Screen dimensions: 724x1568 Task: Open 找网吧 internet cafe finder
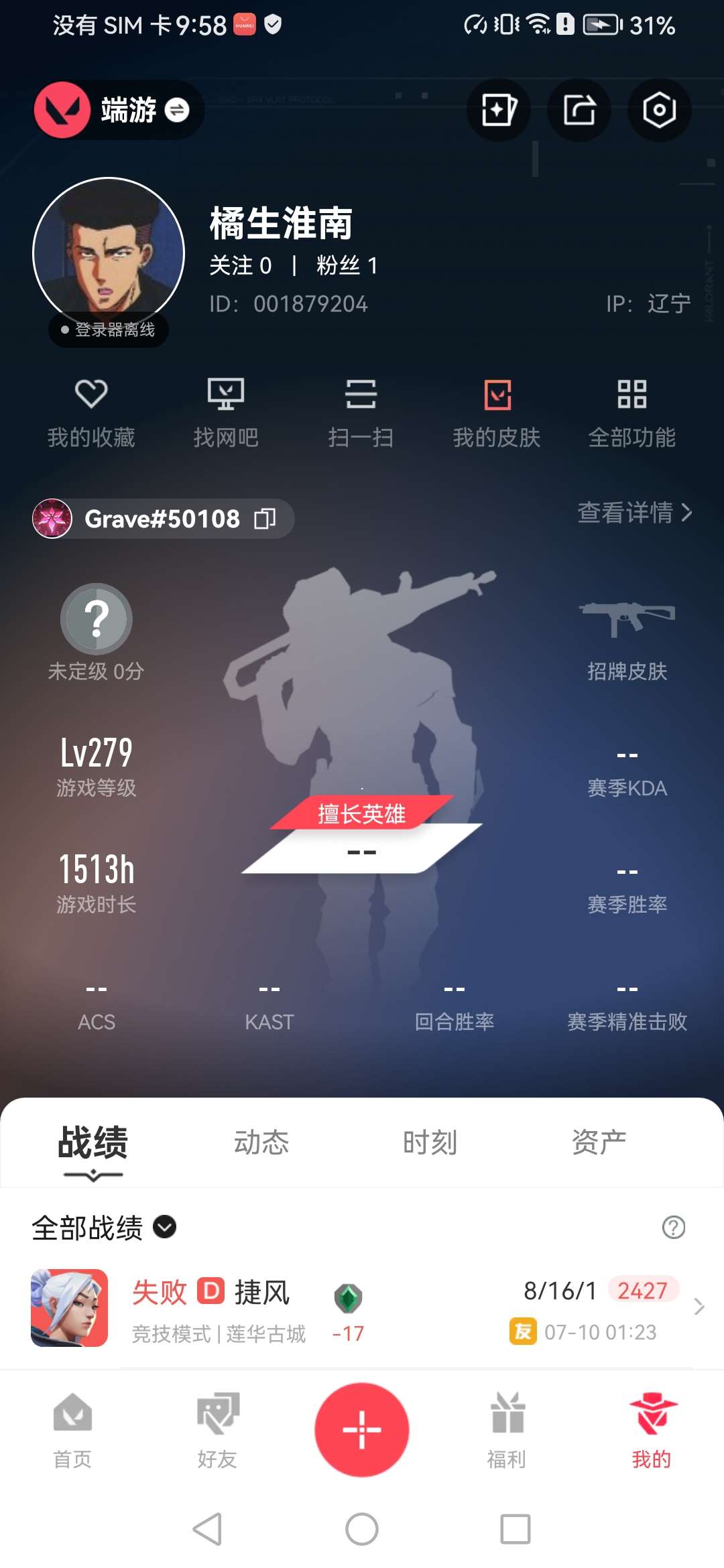click(x=226, y=411)
